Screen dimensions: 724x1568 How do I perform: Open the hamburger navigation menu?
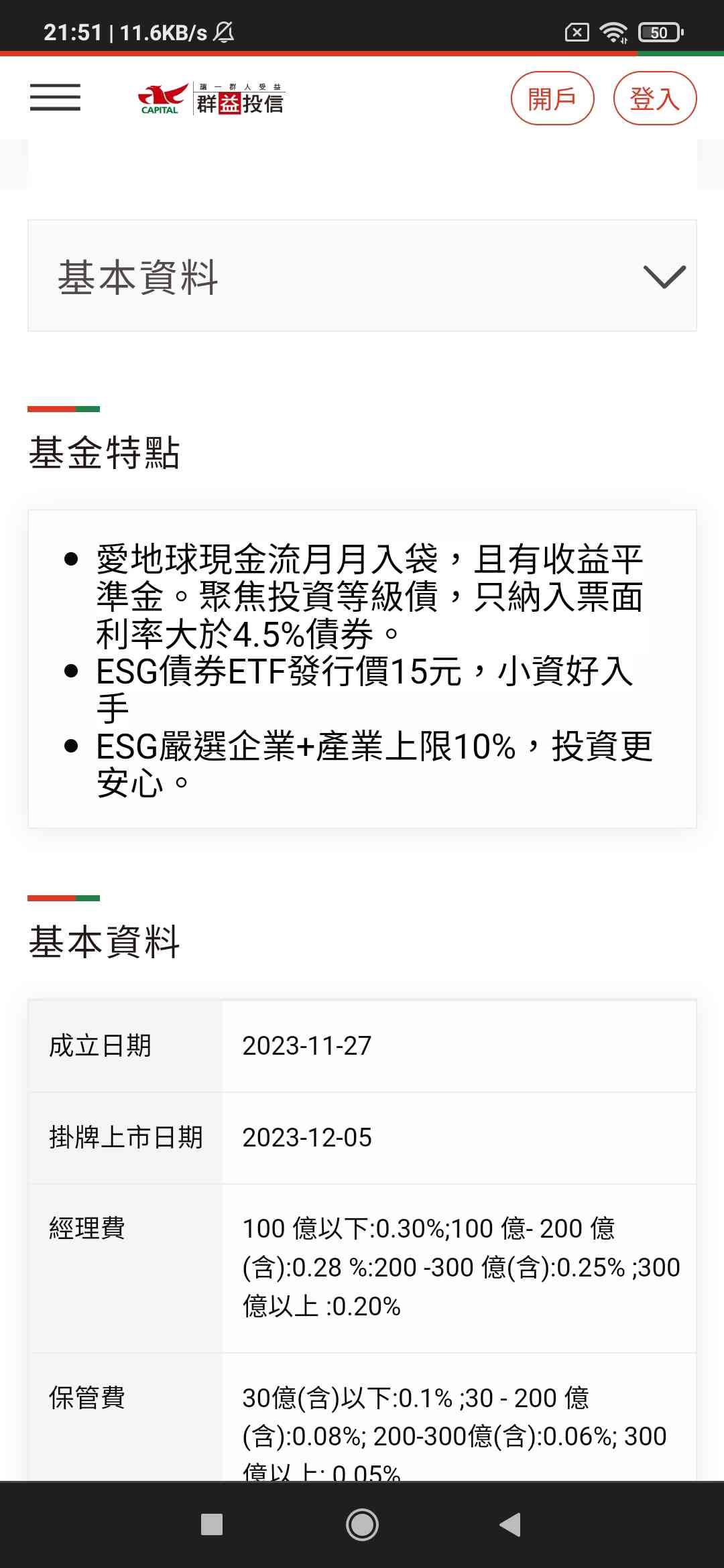pyautogui.click(x=55, y=98)
